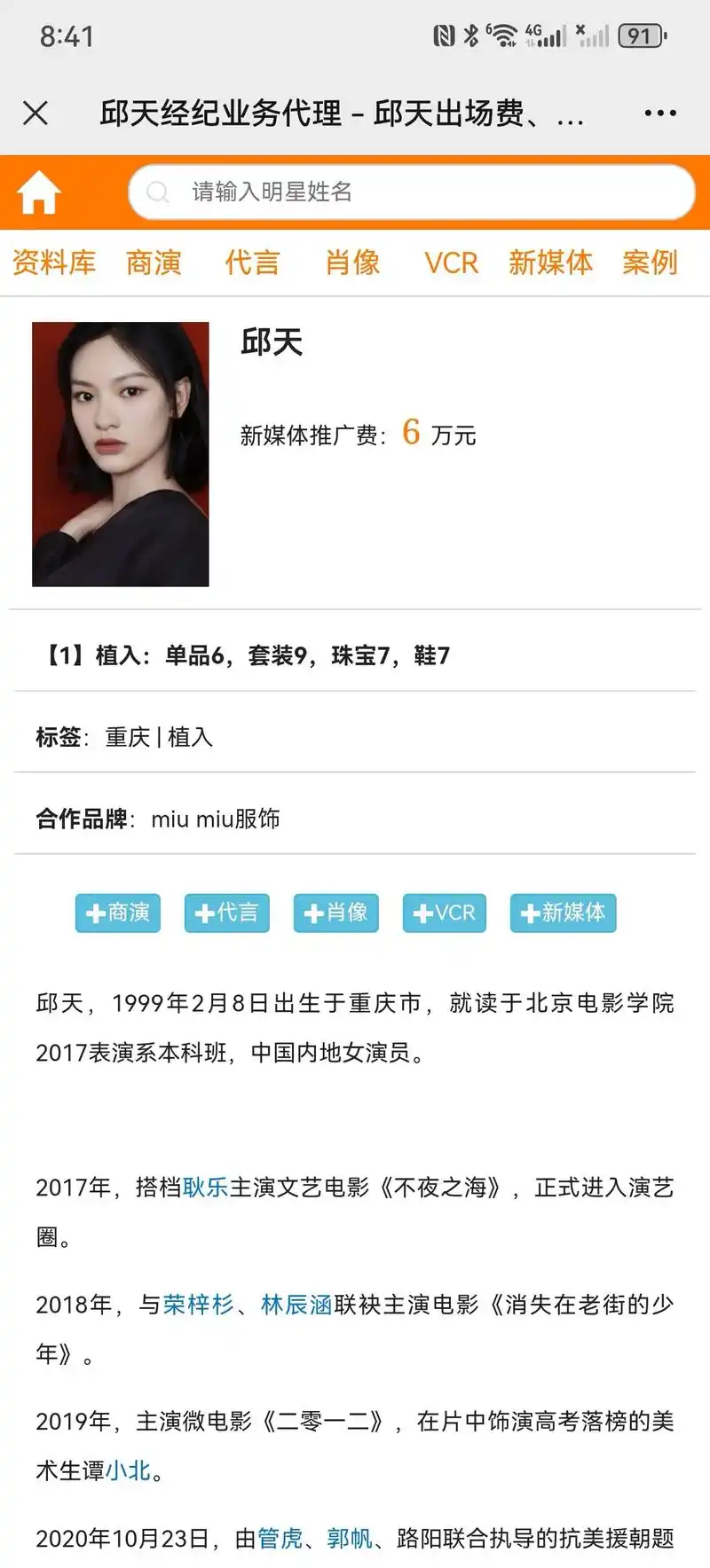This screenshot has width=710, height=1568.
Task: Tap the 请输入明星姓名 search field
Action: (x=411, y=192)
